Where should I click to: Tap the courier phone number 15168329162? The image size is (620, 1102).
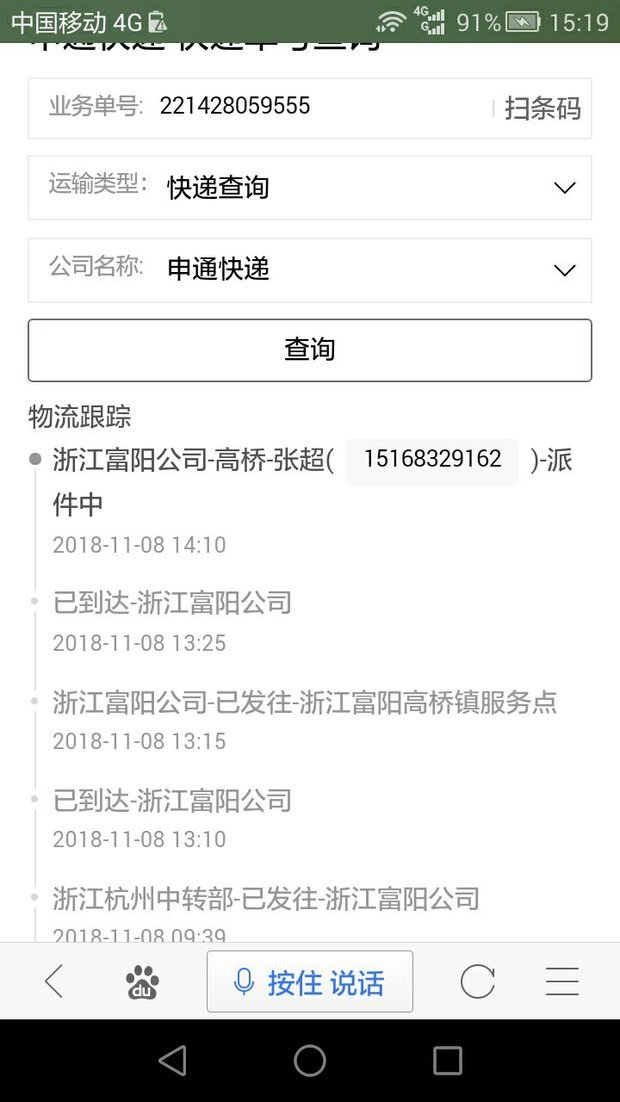coord(432,460)
